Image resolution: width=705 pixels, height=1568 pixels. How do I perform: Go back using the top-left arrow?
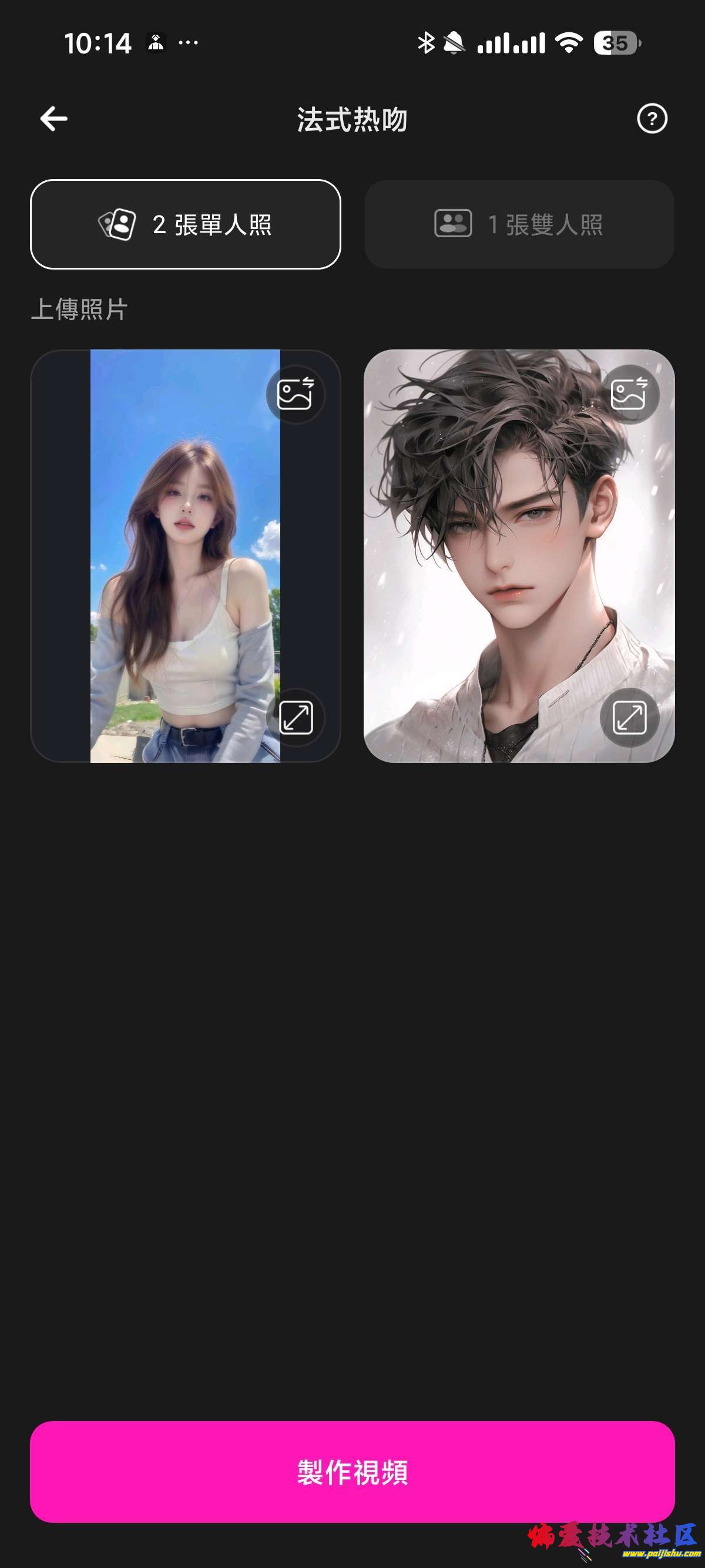53,118
